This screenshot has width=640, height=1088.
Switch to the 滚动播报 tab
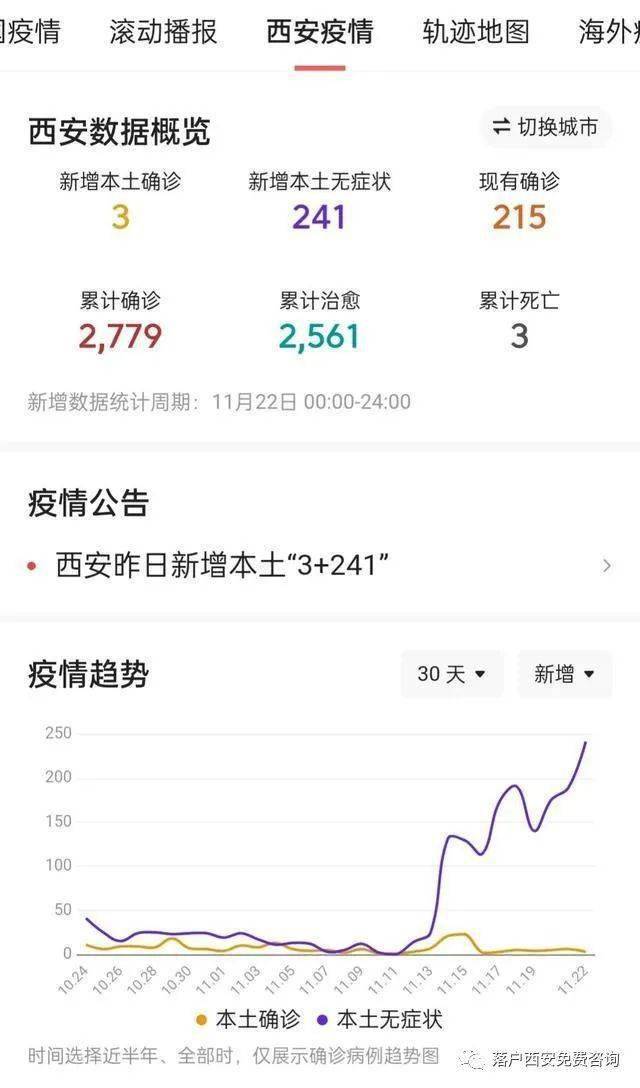coord(163,31)
